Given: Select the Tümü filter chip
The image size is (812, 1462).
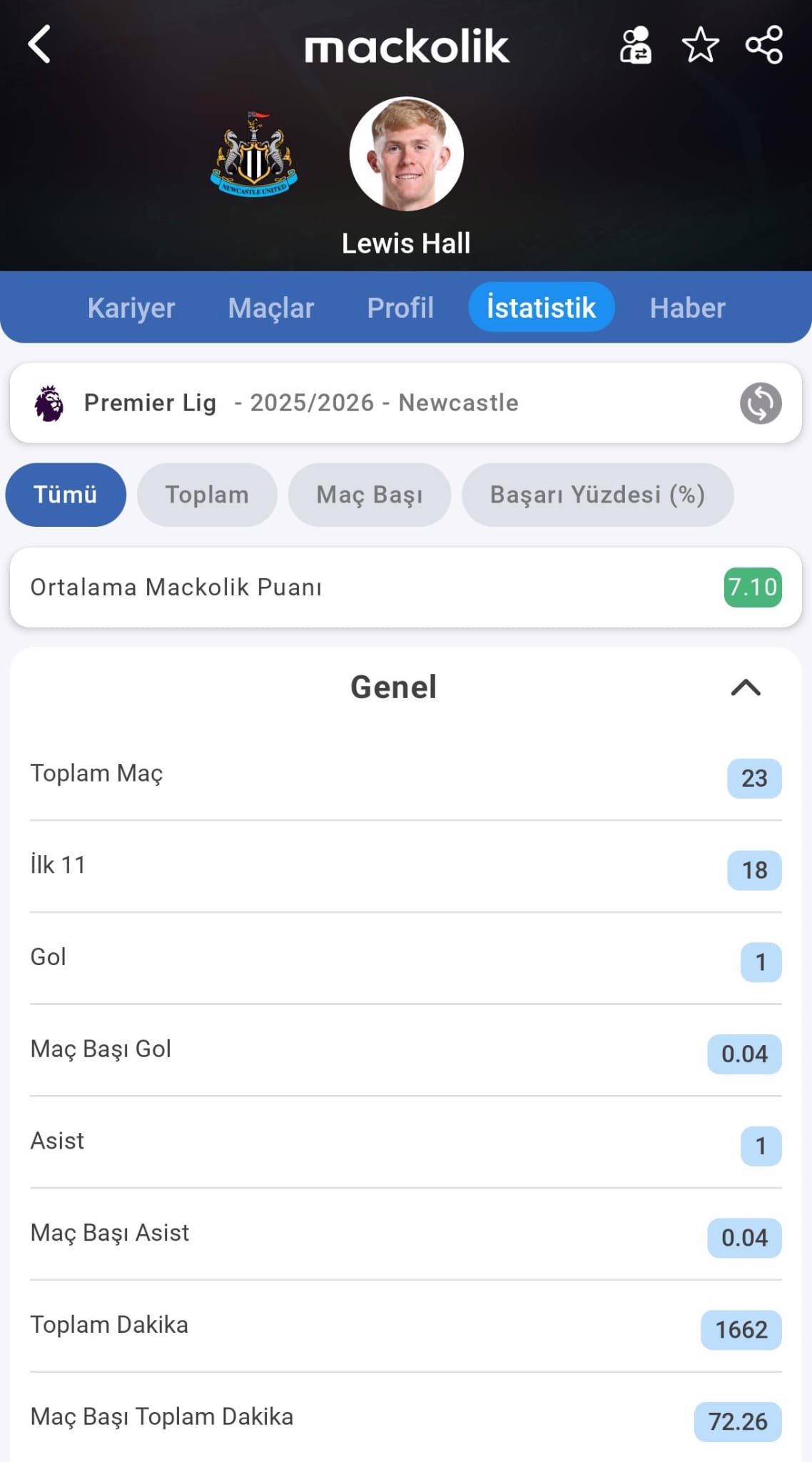Looking at the screenshot, I should point(66,495).
